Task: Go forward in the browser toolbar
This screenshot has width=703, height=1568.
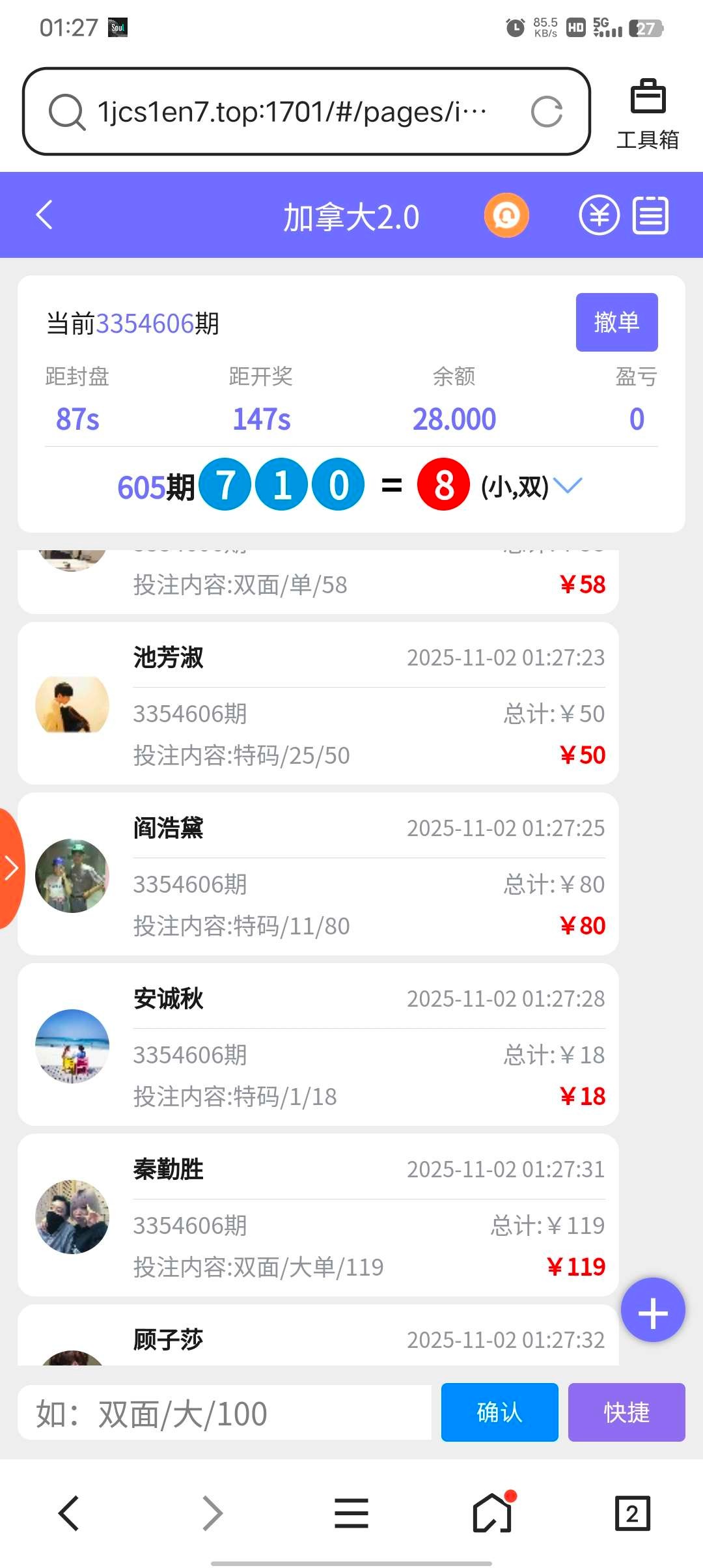Action: (x=212, y=1513)
